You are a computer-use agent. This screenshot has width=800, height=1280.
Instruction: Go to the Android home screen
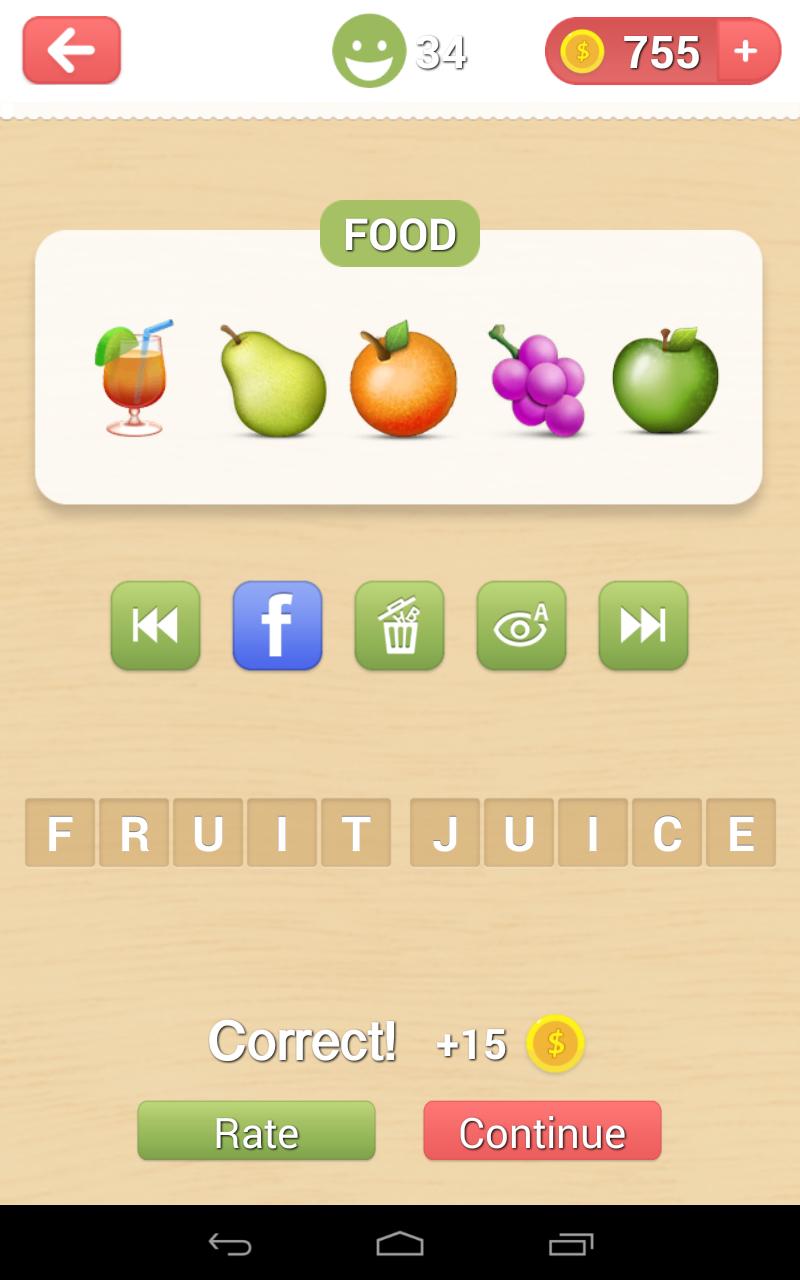pyautogui.click(x=400, y=1244)
